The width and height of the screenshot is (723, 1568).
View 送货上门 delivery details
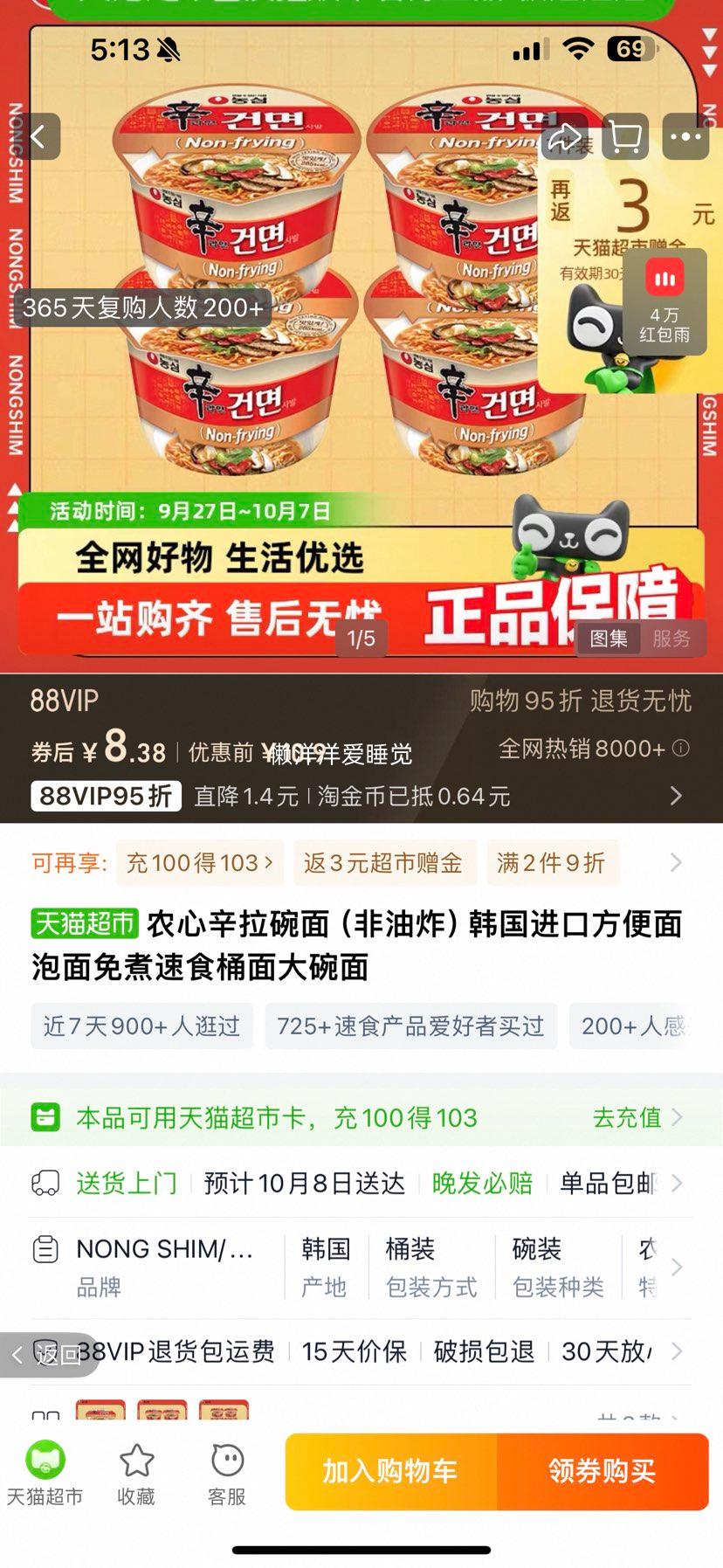[127, 1183]
